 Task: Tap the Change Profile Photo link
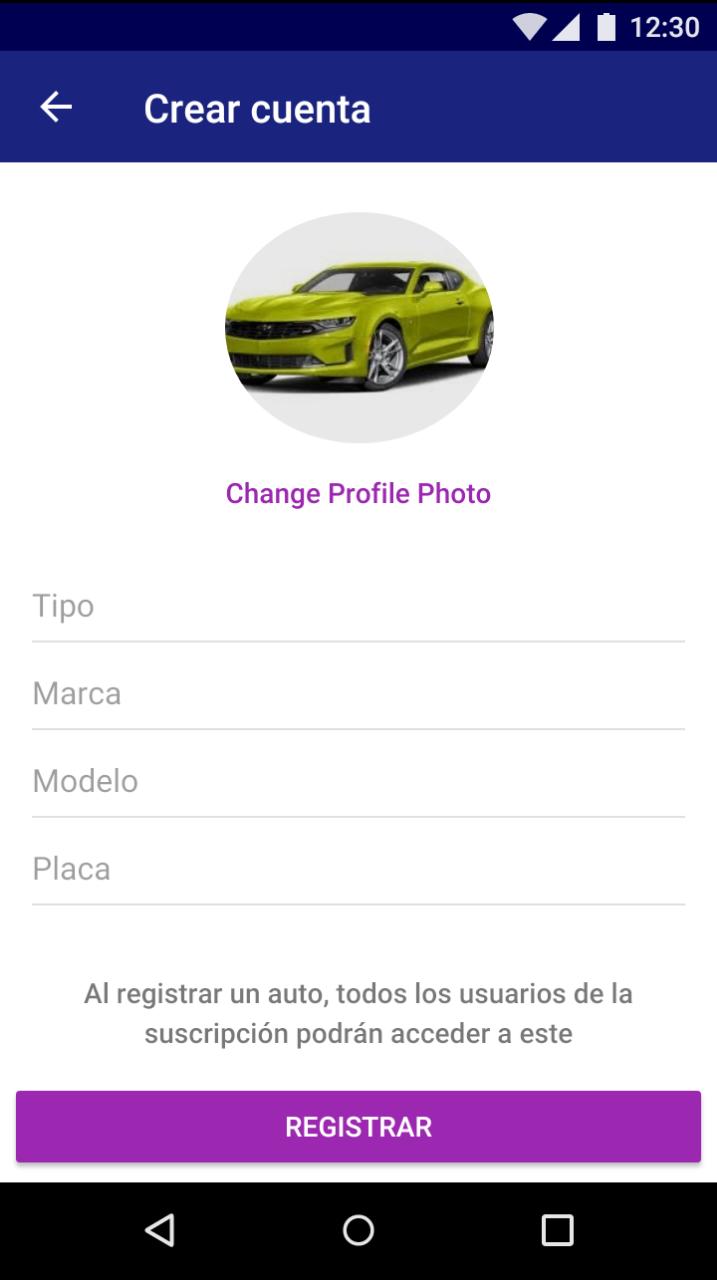click(358, 493)
